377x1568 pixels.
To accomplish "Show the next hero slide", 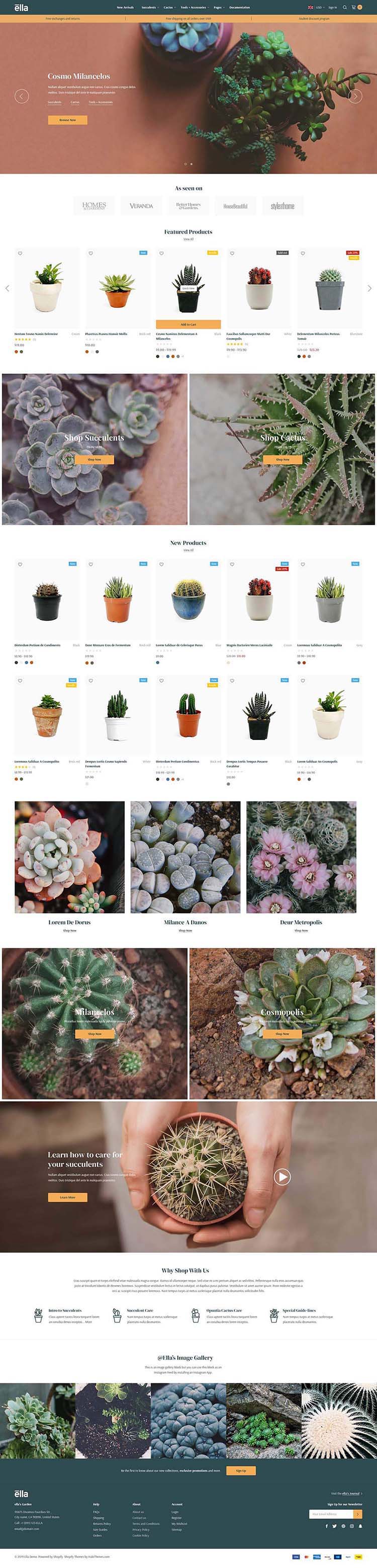I will pyautogui.click(x=355, y=96).
